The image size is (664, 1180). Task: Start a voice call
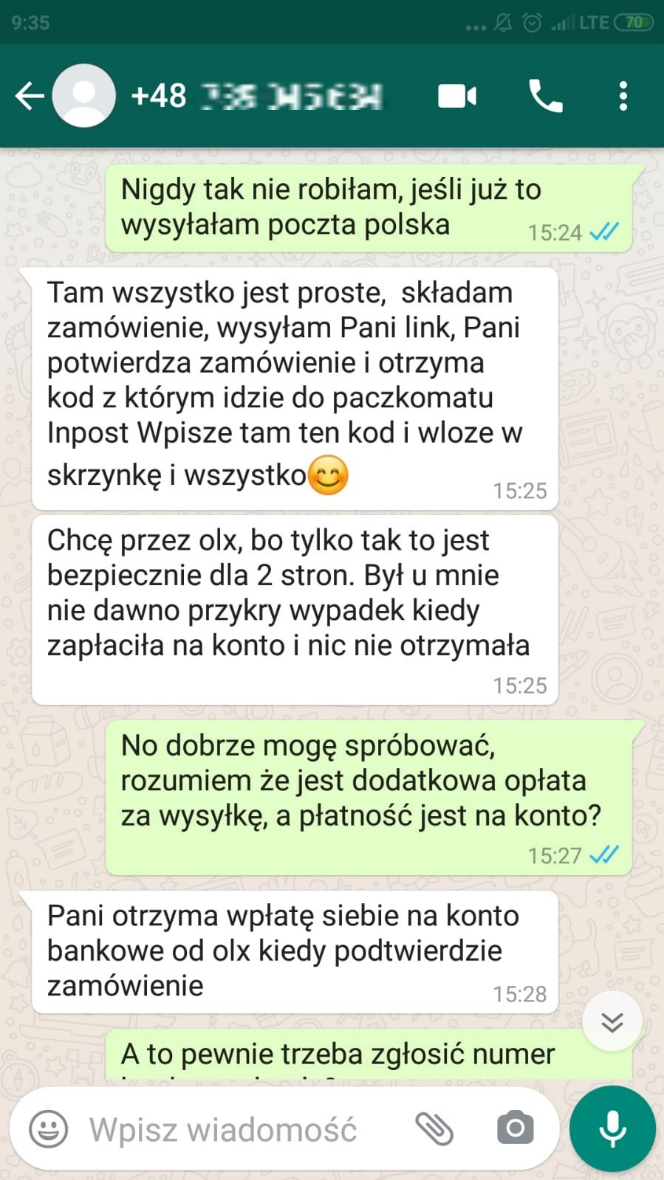[x=545, y=96]
